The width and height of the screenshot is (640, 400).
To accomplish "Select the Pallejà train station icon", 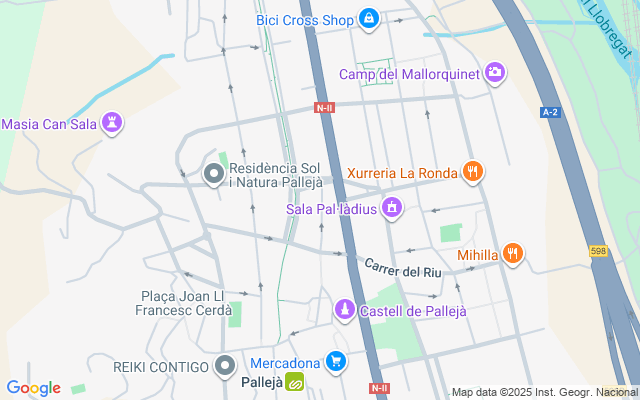I will 295,381.
